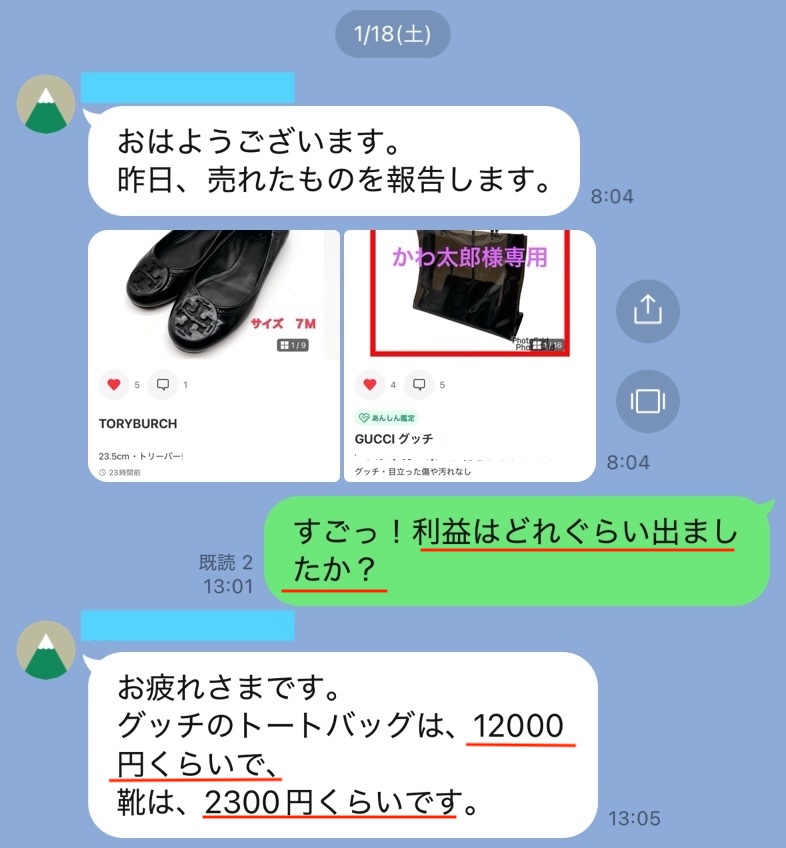Open sender's avatar beside お疲れさまです message

[x=46, y=649]
